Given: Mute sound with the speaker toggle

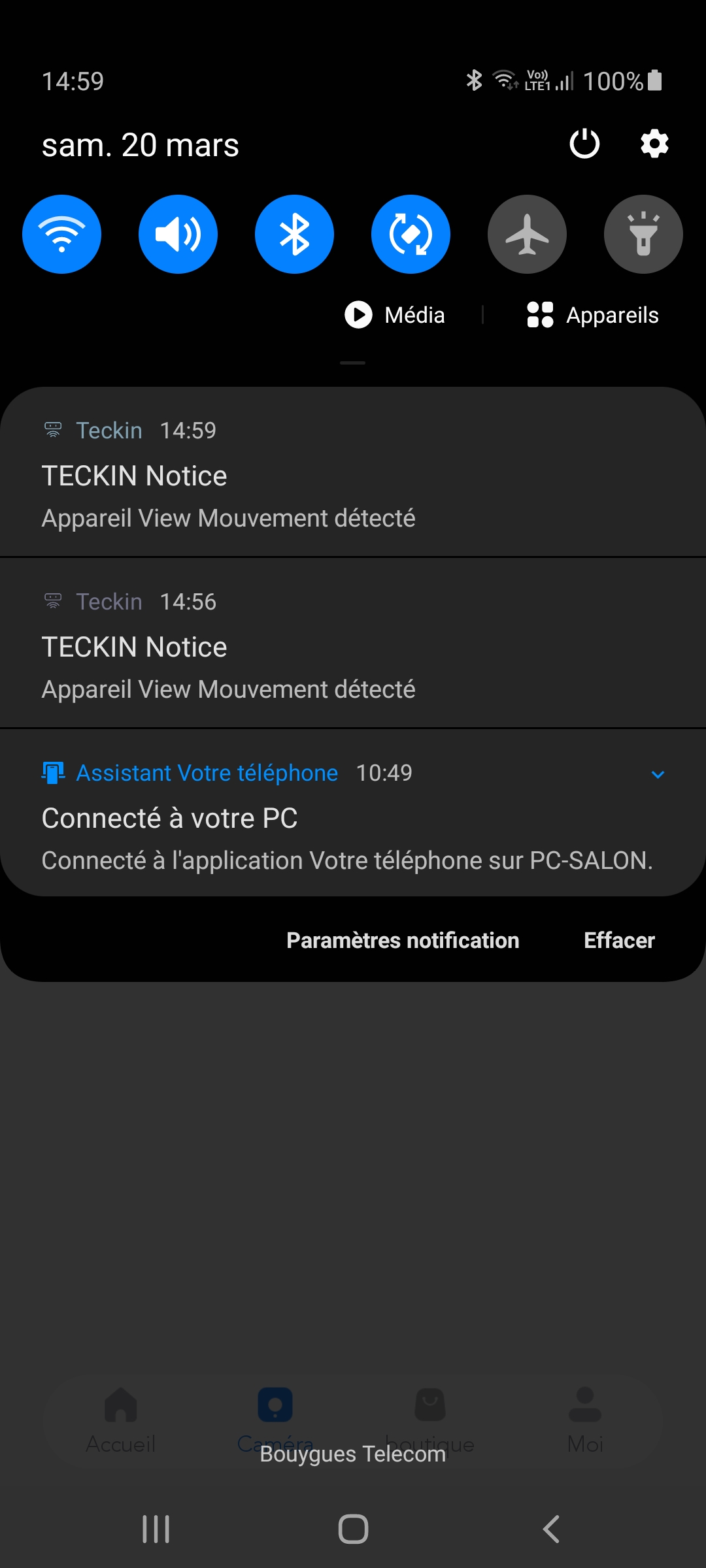Looking at the screenshot, I should coord(178,234).
